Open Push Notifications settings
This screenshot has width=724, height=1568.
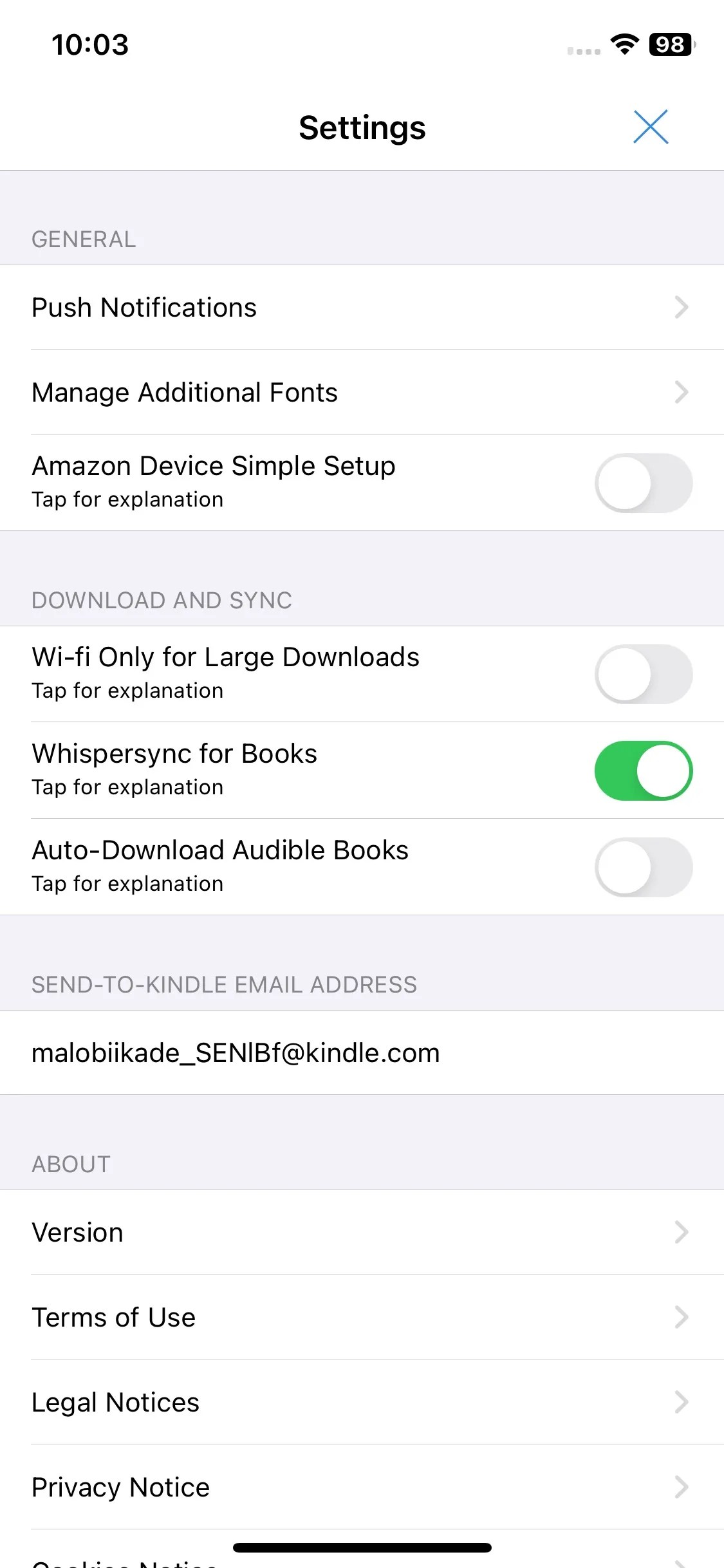[362, 307]
